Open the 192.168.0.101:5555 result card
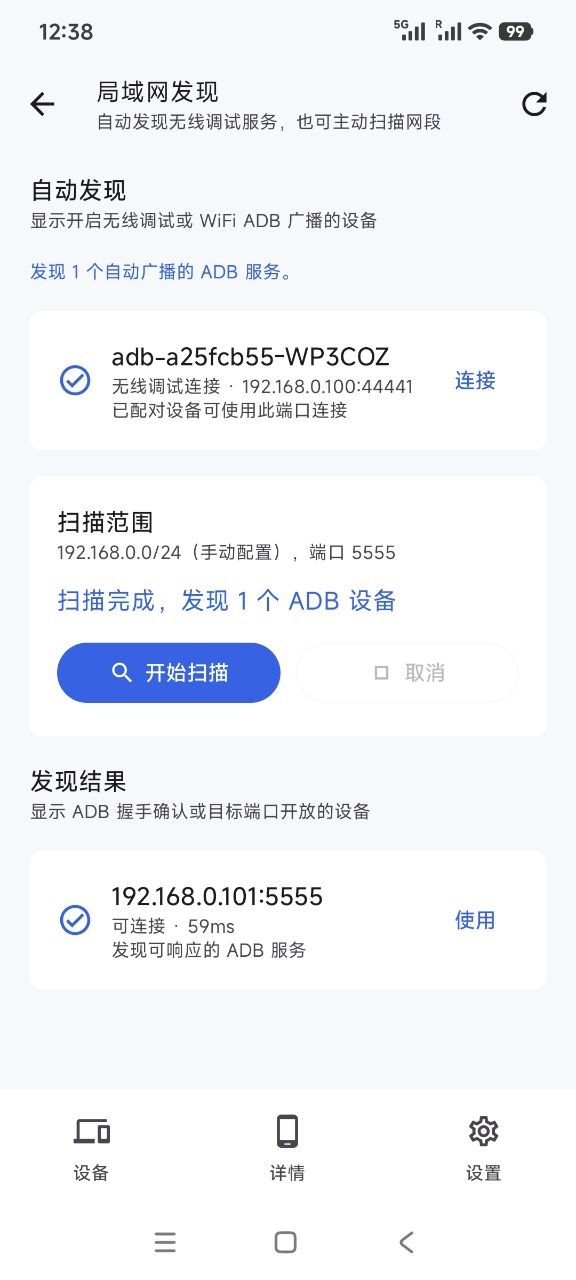 point(288,920)
